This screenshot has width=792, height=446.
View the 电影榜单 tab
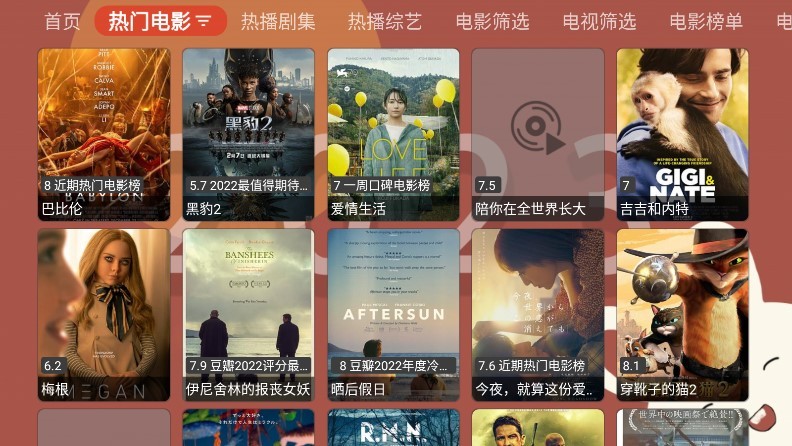point(706,21)
